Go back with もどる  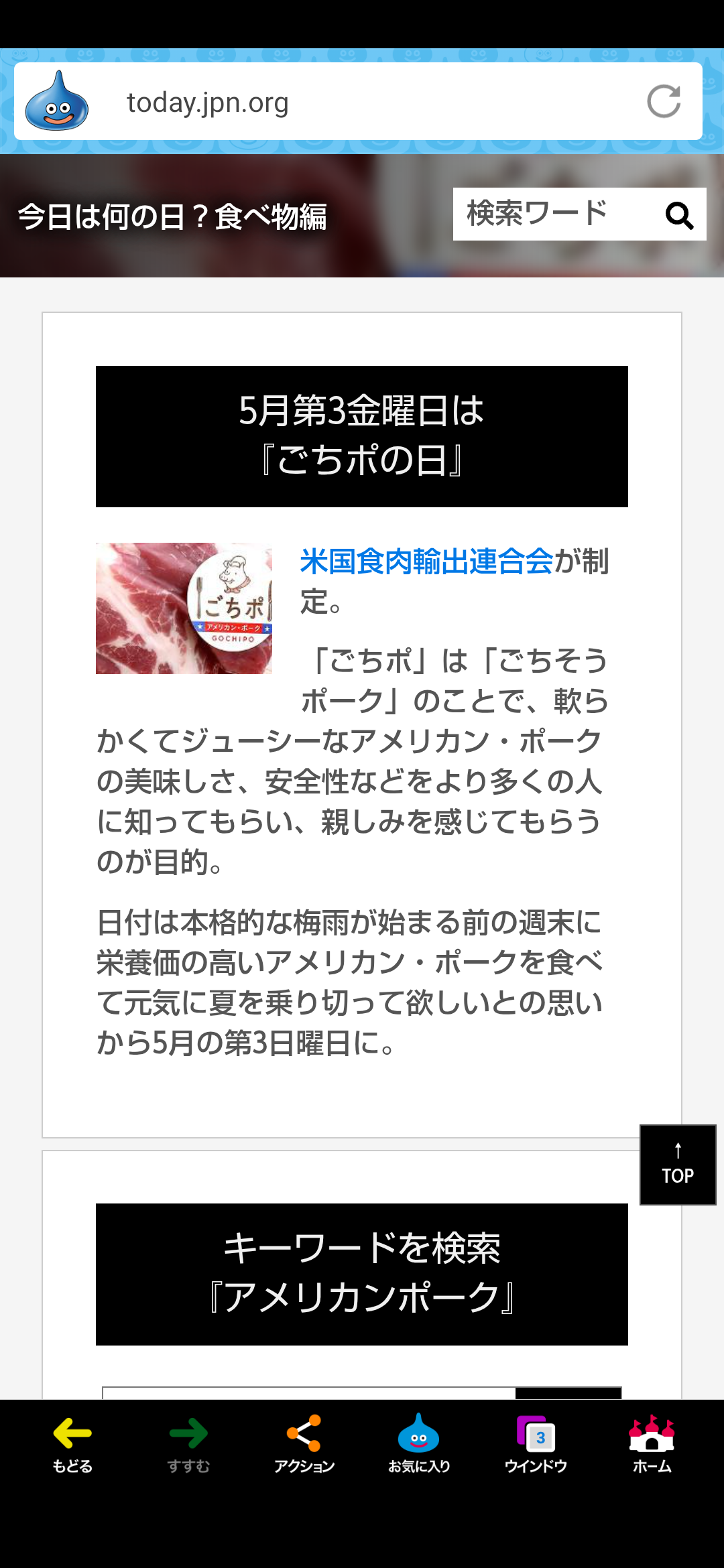tap(72, 1444)
